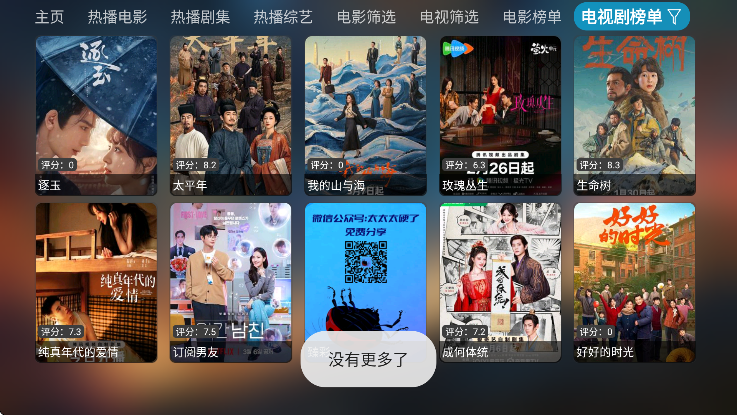This screenshot has width=737, height=415.
Task: Choose the 订阅男友 show
Action: (230, 280)
